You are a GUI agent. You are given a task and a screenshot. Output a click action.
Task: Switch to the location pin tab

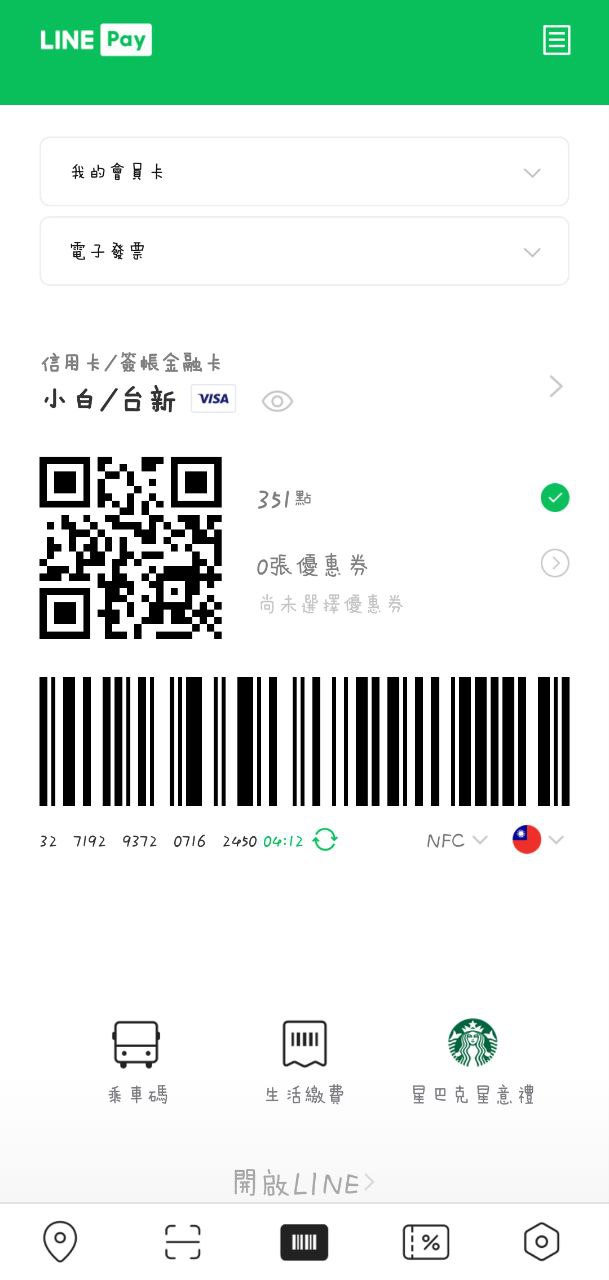(60, 1242)
